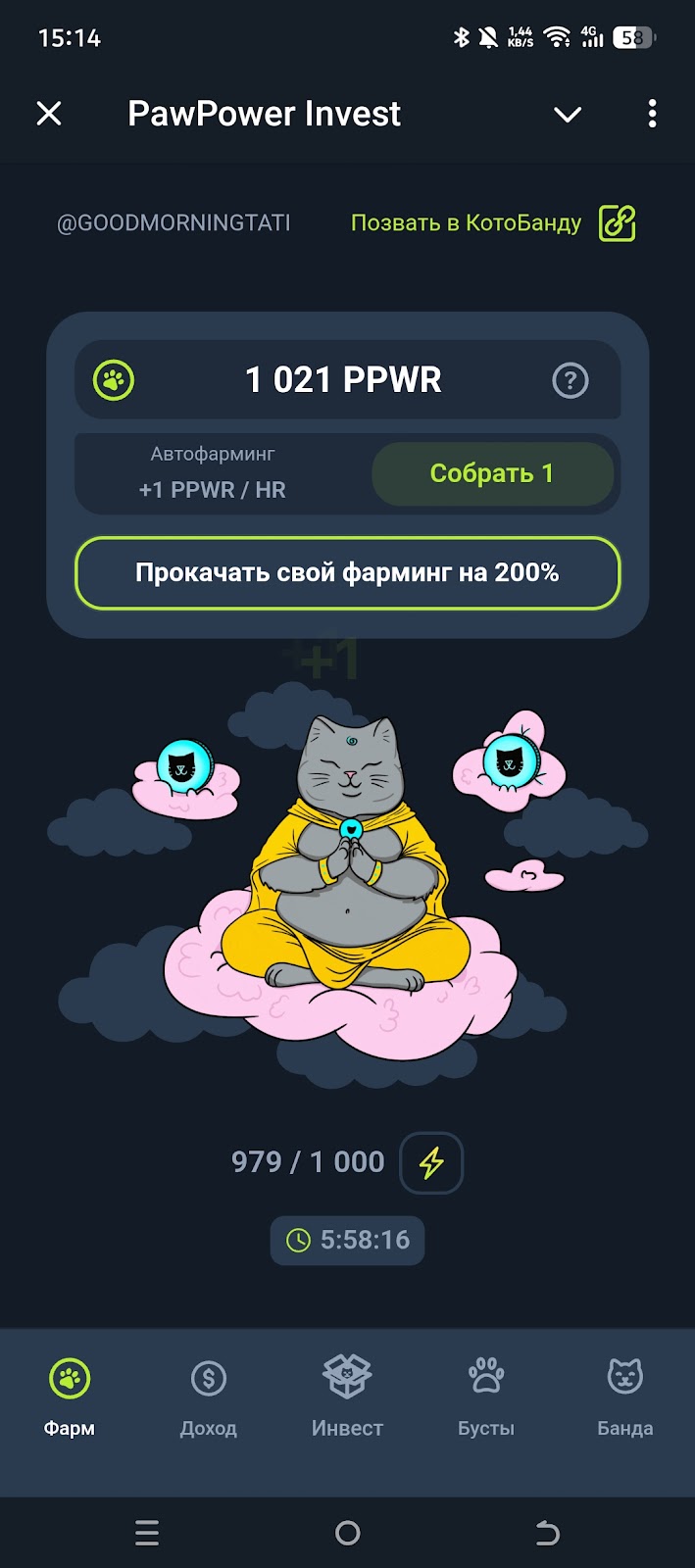Image resolution: width=695 pixels, height=1568 pixels.
Task: Tap Прокачать свой фарминг на 200%
Action: tap(347, 572)
